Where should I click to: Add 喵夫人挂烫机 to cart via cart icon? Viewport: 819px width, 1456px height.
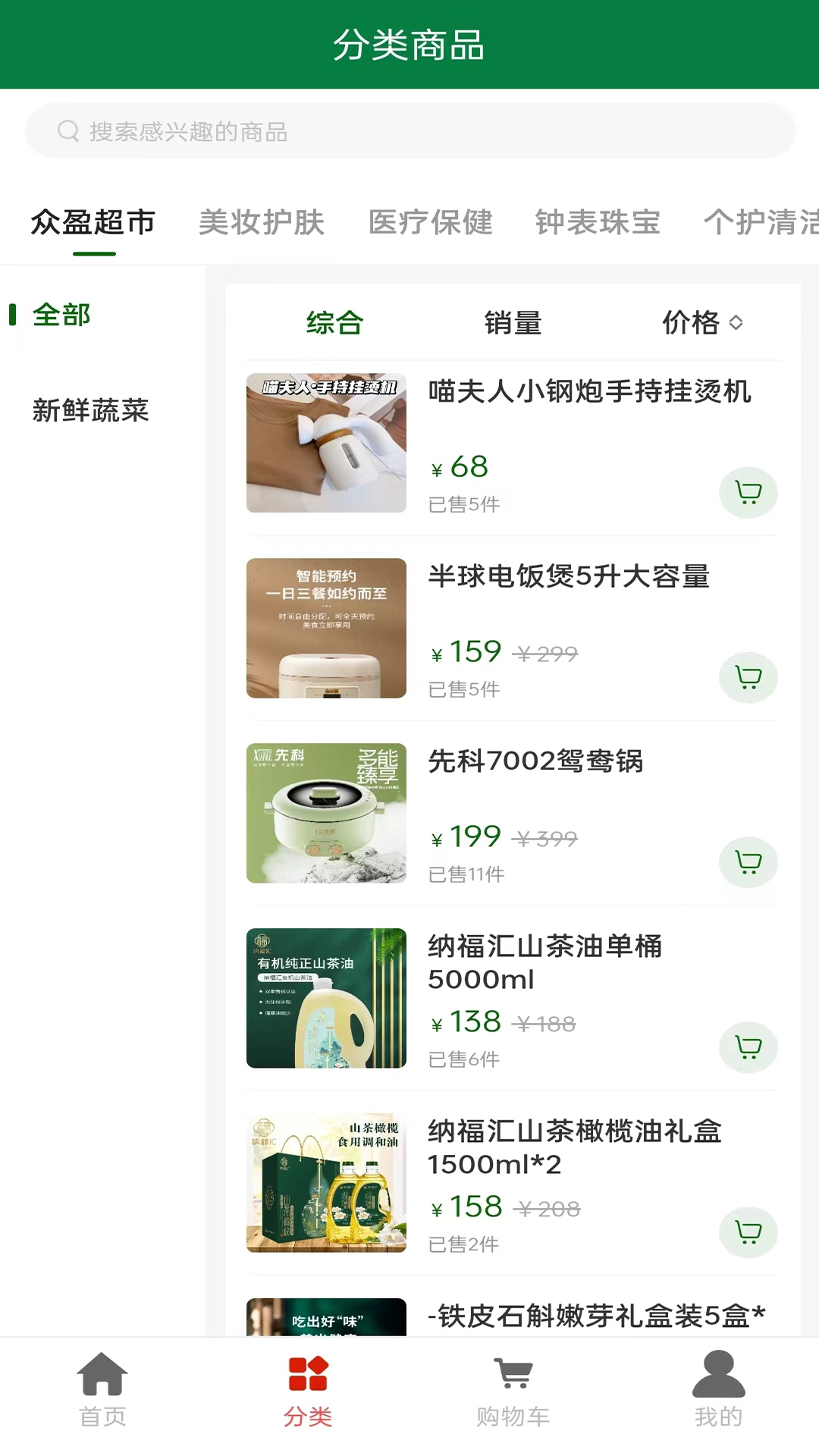[x=748, y=492]
